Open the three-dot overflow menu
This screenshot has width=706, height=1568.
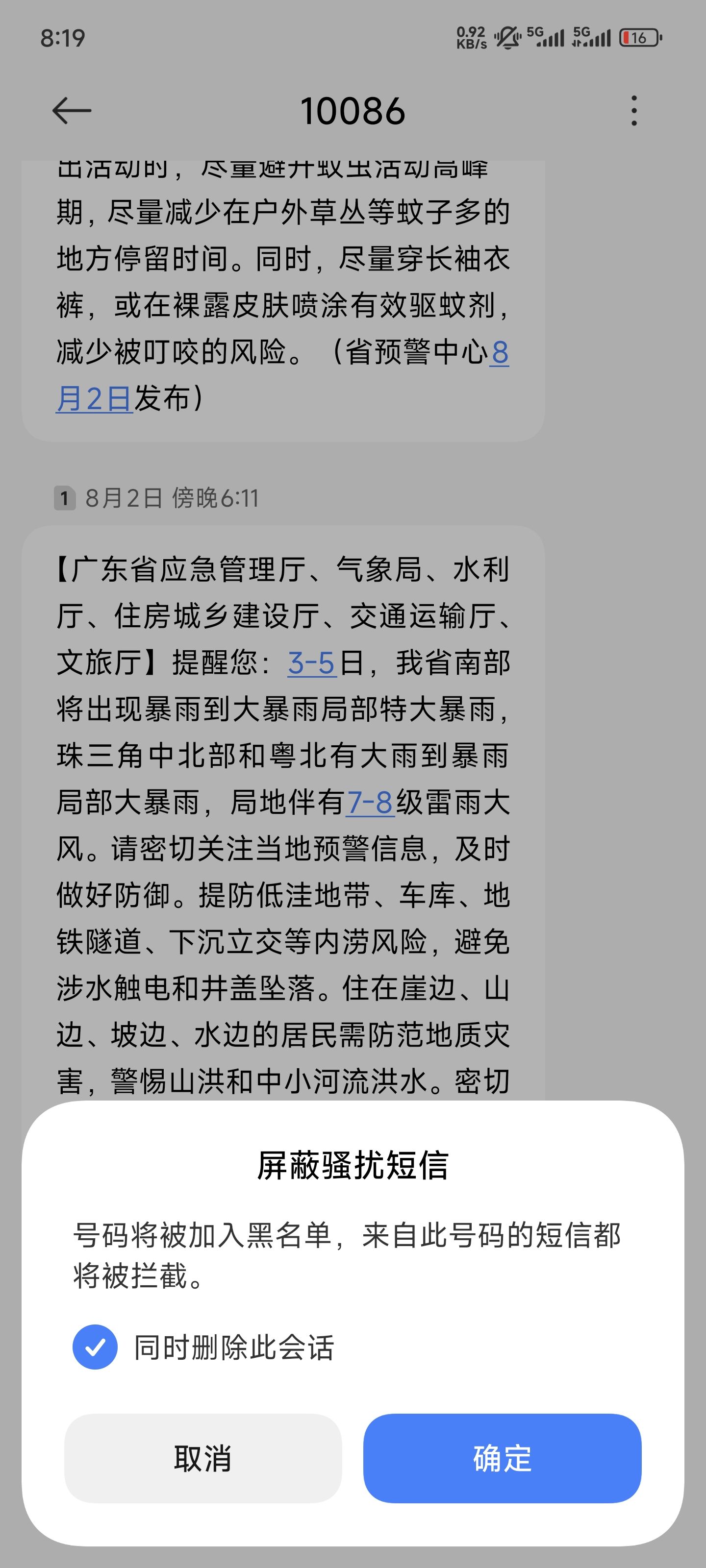[x=634, y=111]
